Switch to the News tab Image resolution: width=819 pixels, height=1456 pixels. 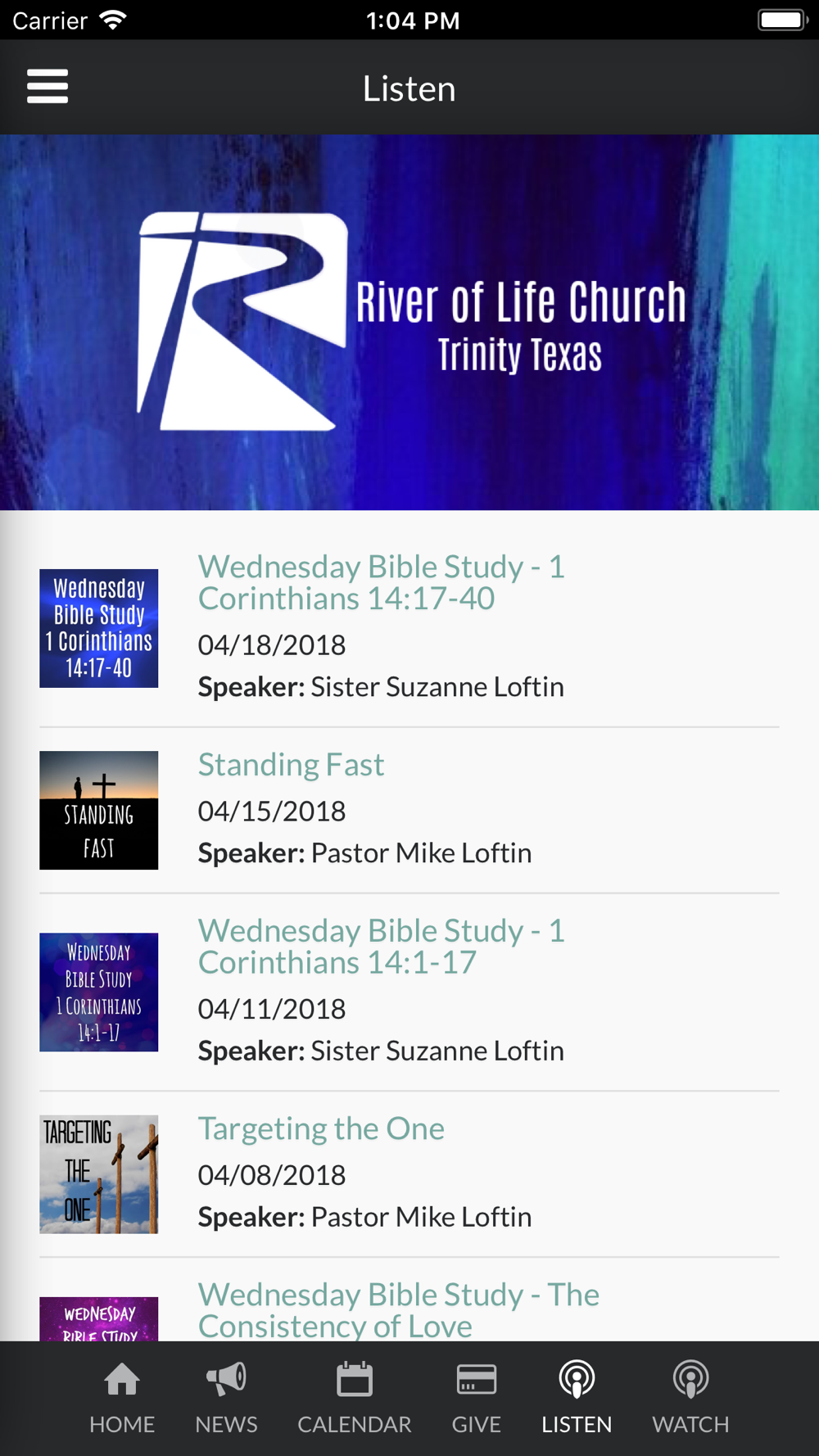click(226, 1397)
